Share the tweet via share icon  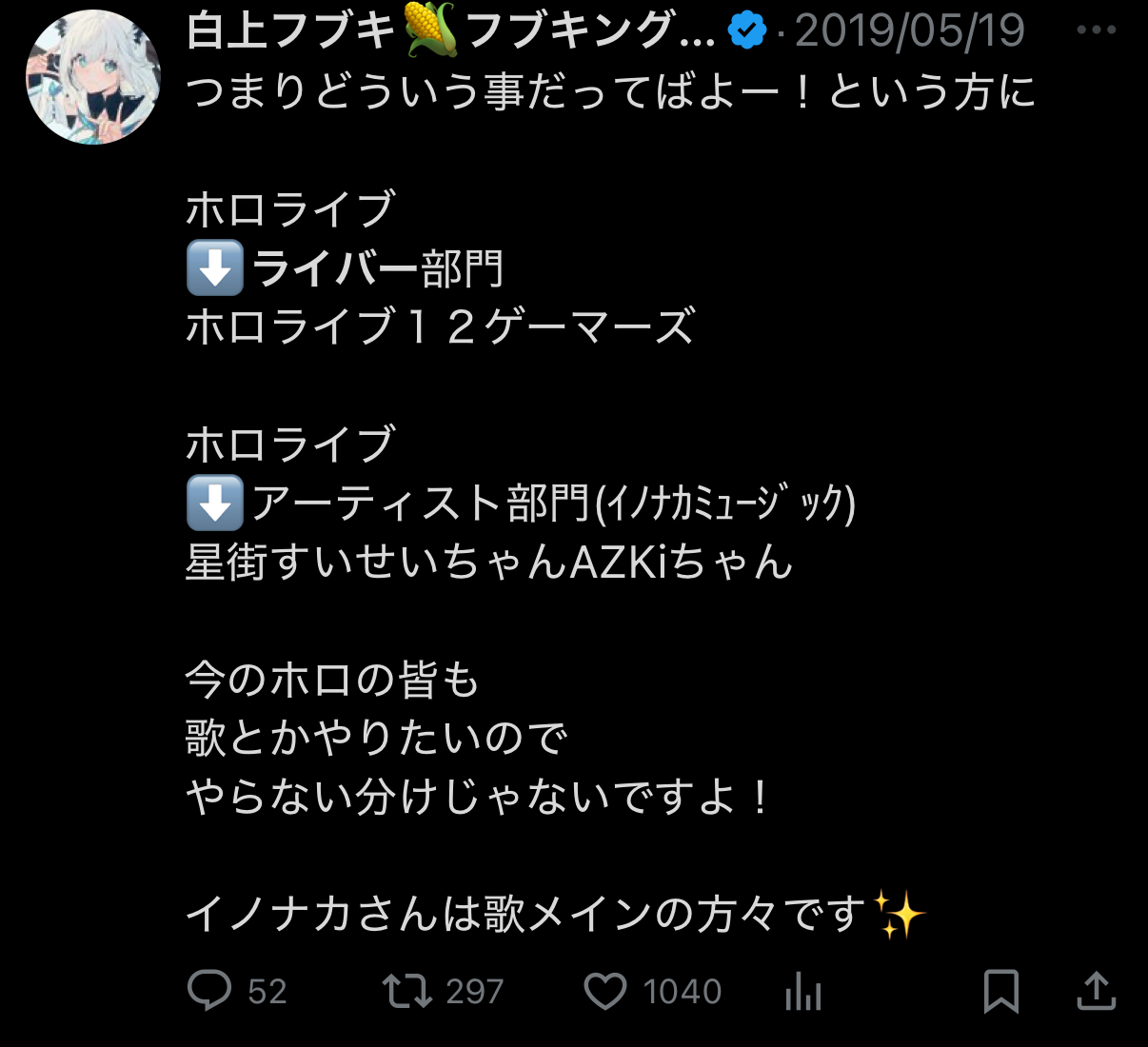pyautogui.click(x=1096, y=991)
